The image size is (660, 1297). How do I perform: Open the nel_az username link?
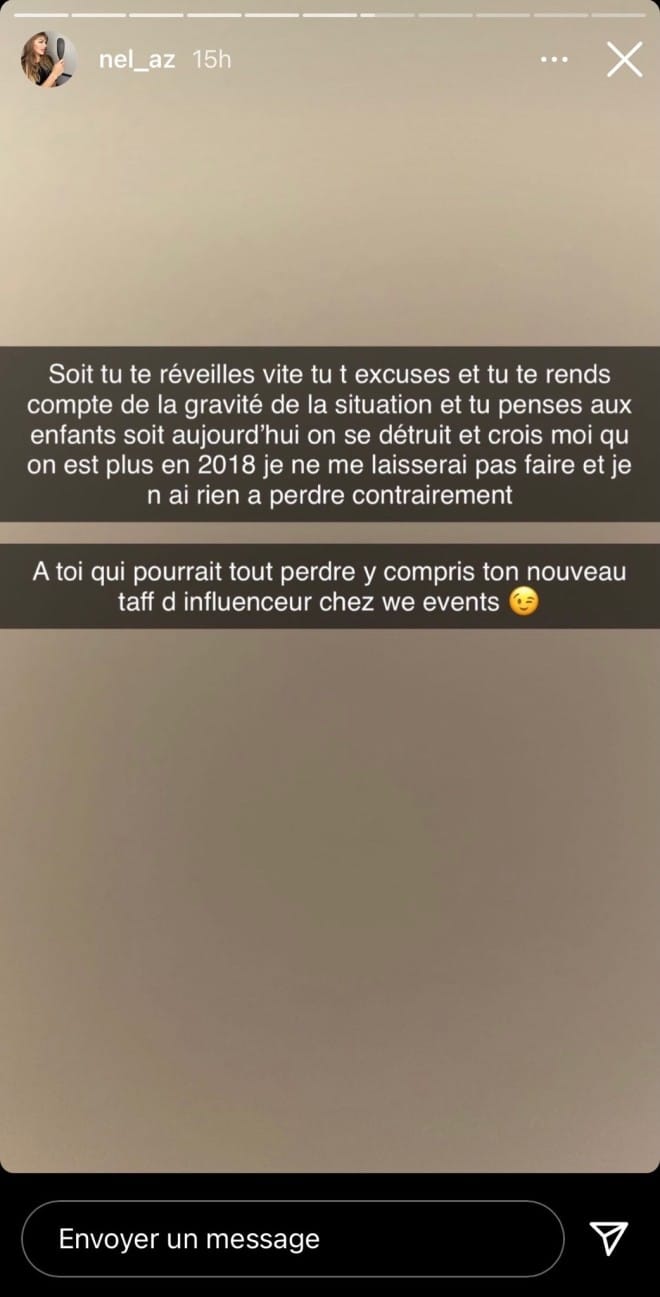136,60
